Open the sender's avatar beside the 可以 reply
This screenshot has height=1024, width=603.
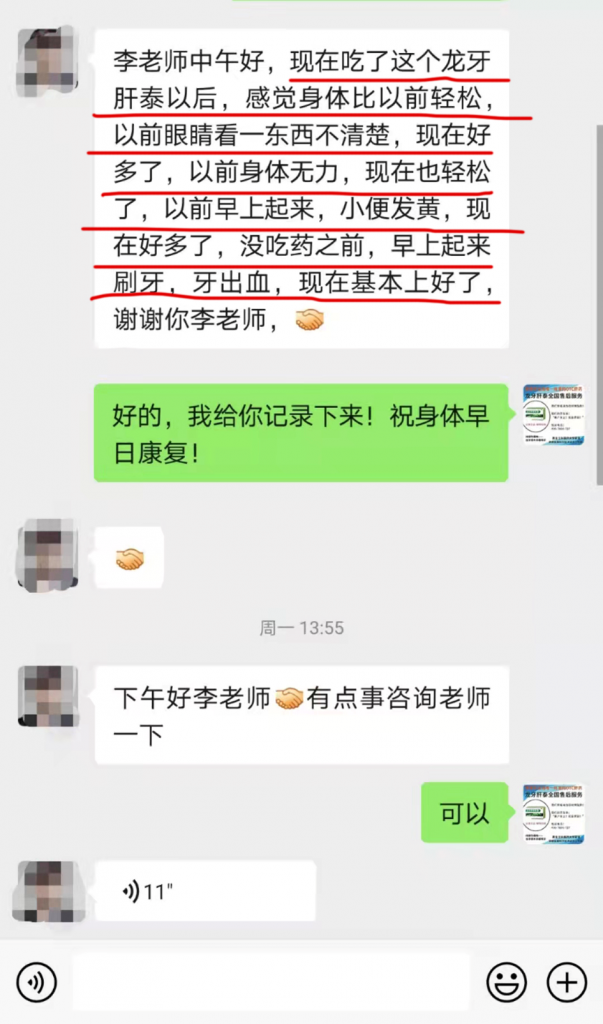[554, 813]
